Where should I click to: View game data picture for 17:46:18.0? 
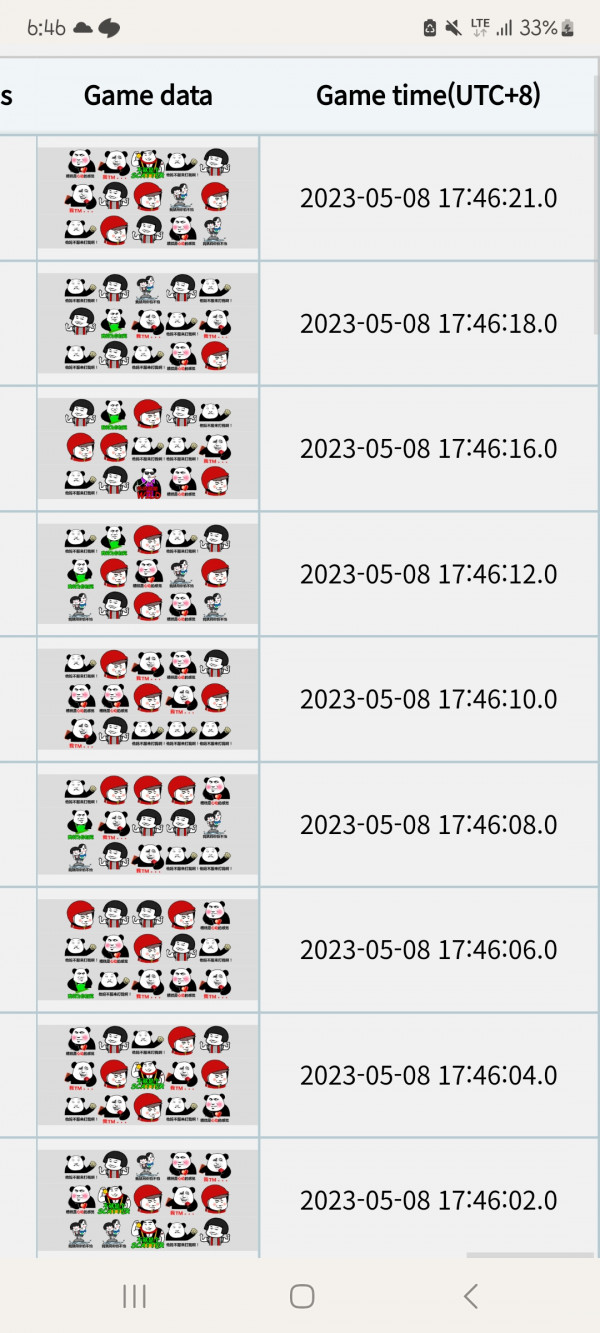pos(148,323)
